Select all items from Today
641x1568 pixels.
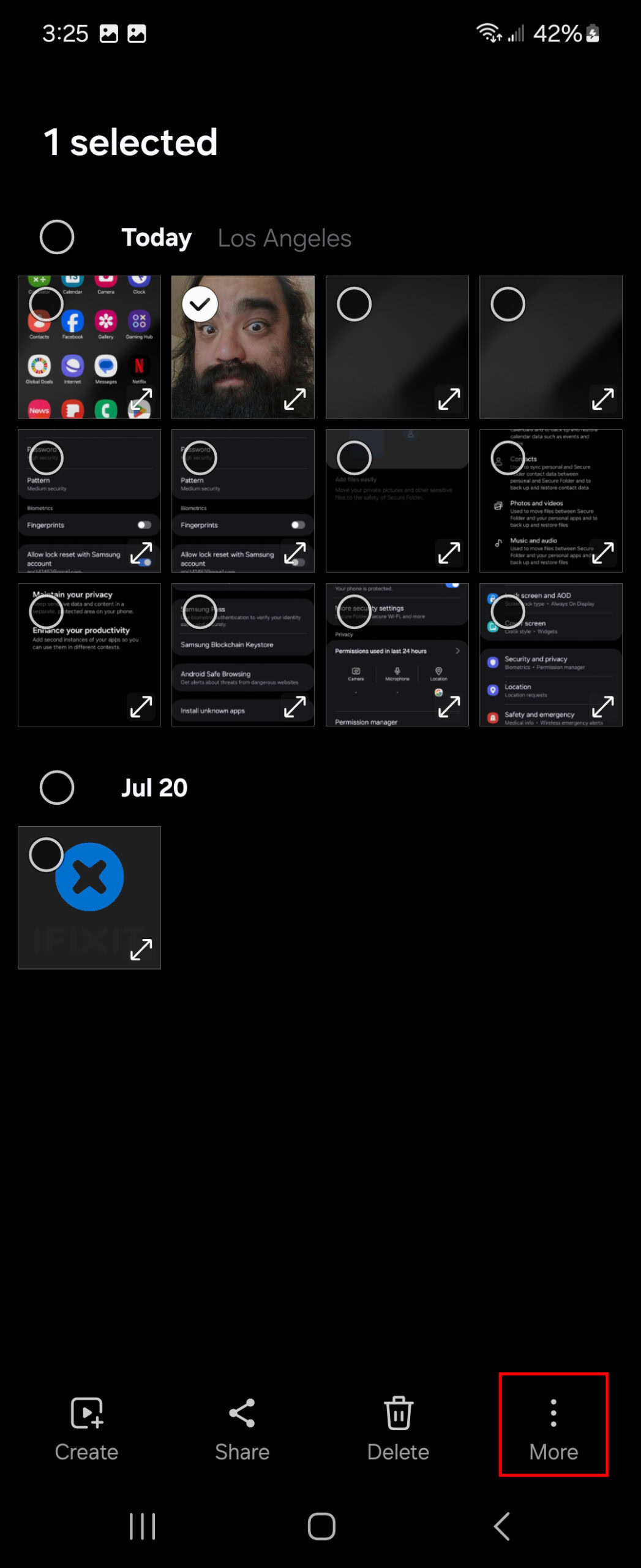click(57, 238)
